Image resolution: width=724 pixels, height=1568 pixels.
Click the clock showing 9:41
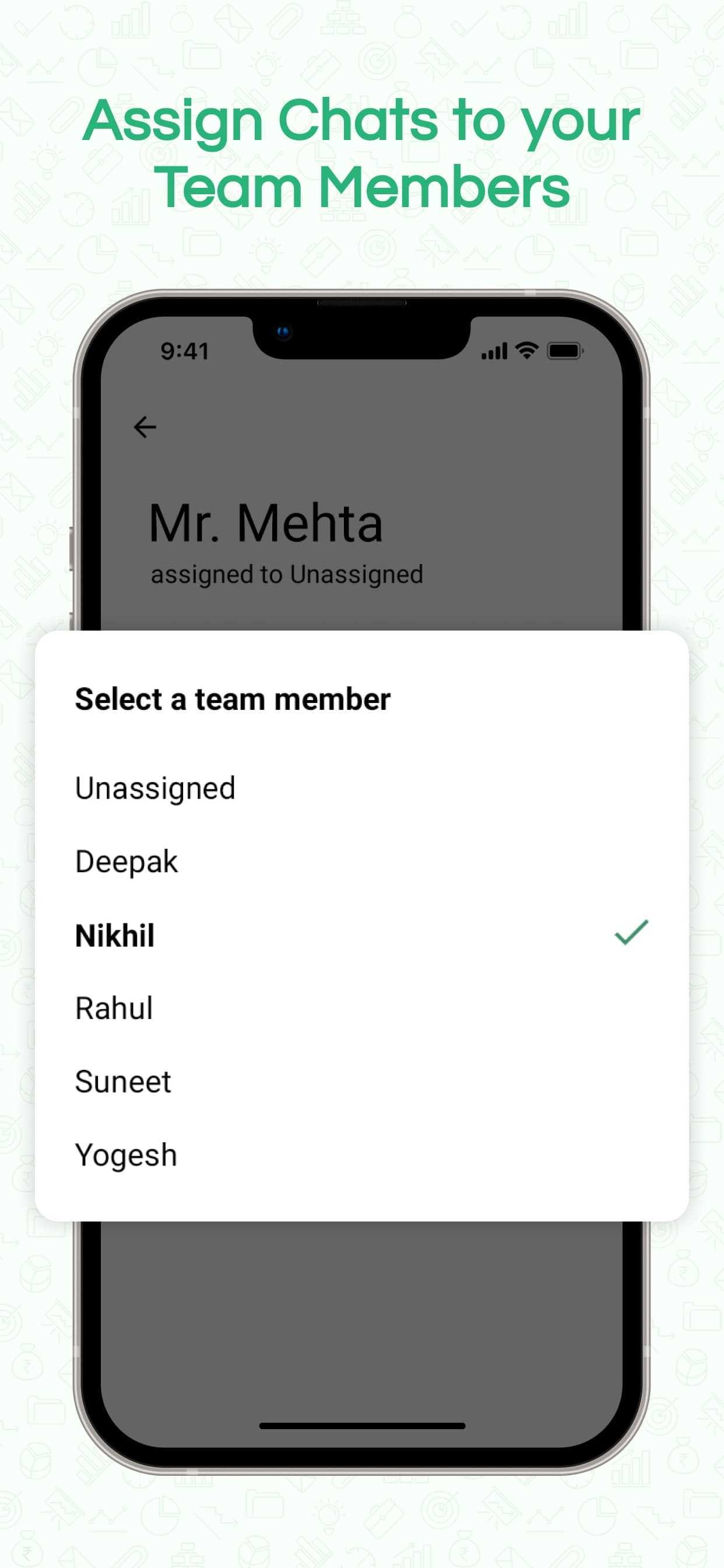(183, 351)
